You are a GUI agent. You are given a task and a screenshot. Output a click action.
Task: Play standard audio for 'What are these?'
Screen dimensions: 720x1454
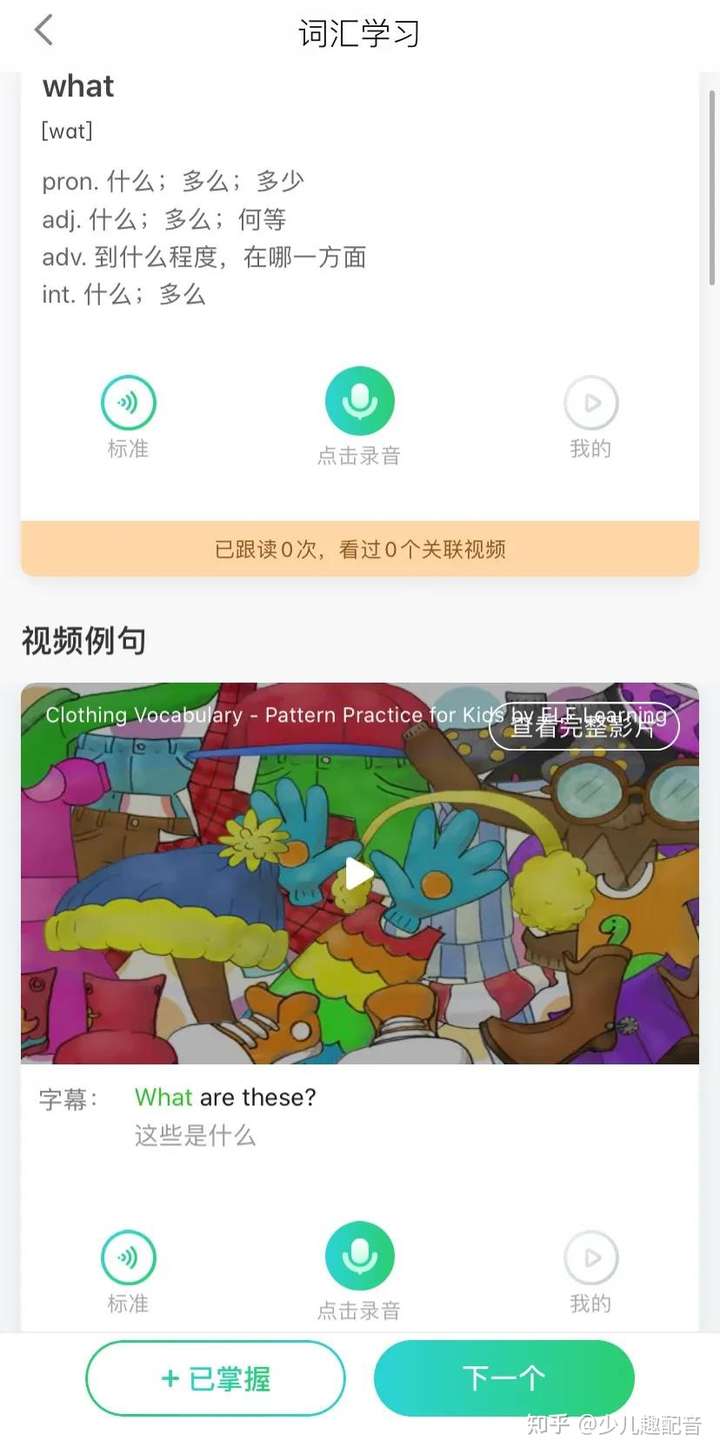point(128,1257)
